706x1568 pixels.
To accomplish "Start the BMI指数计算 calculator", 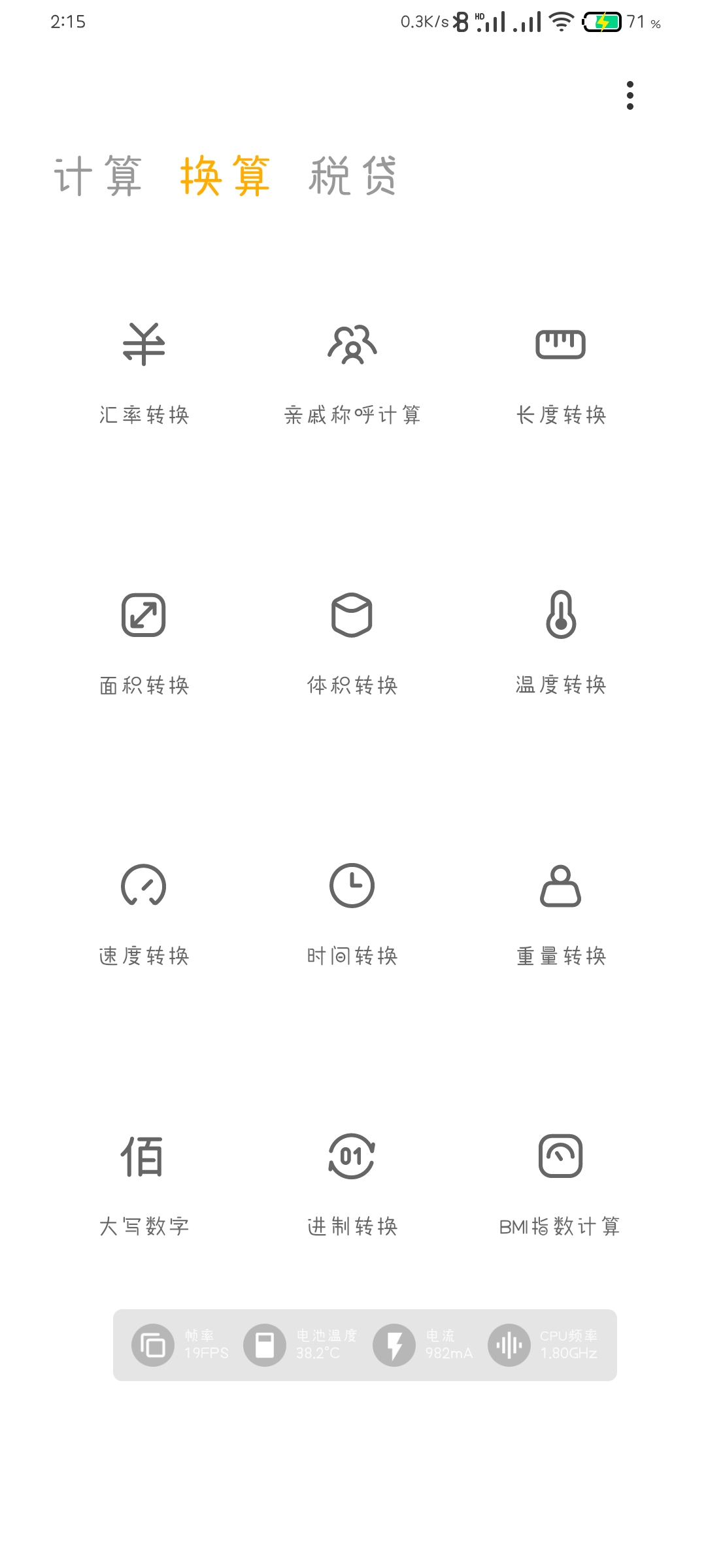I will click(560, 1184).
